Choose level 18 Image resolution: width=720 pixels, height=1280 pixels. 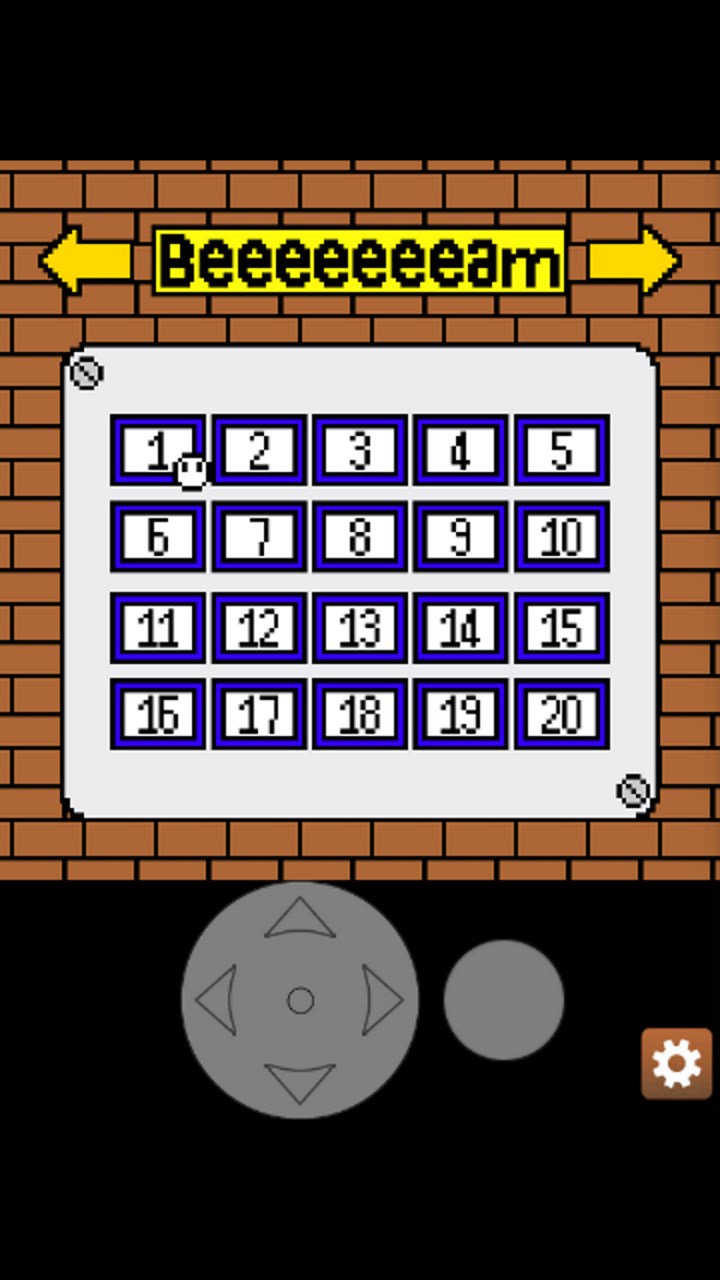360,714
